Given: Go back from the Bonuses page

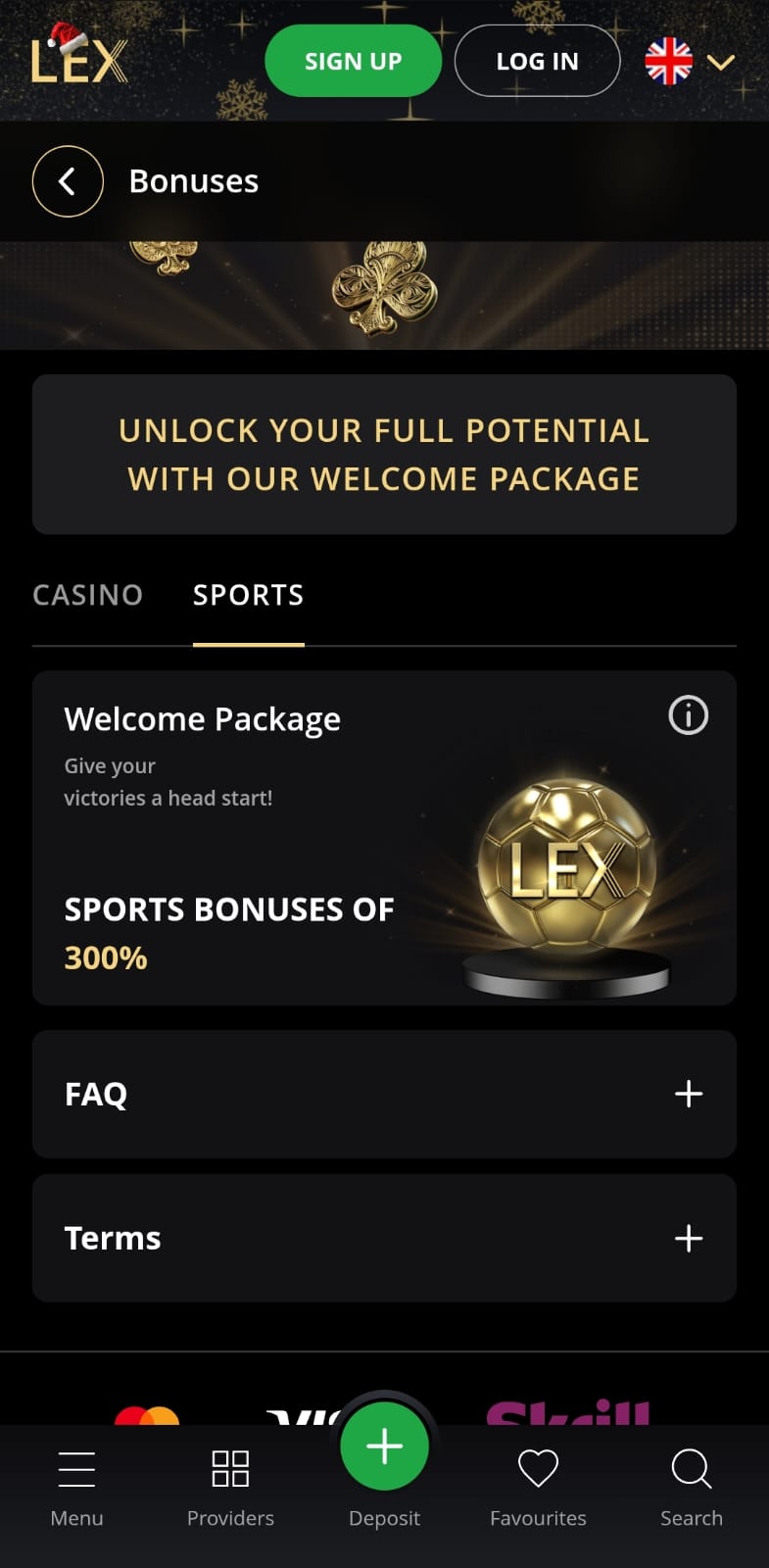Looking at the screenshot, I should 68,181.
